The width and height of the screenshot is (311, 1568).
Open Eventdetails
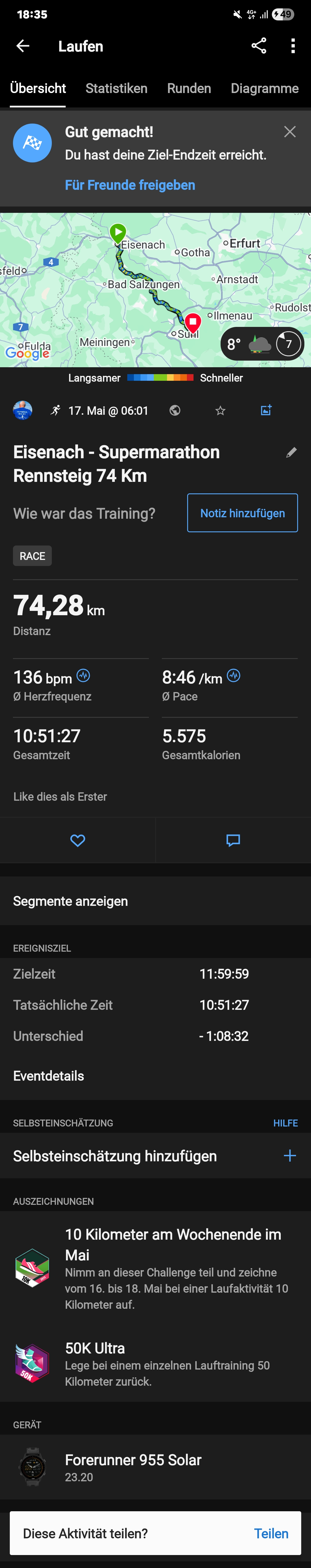tap(49, 1075)
